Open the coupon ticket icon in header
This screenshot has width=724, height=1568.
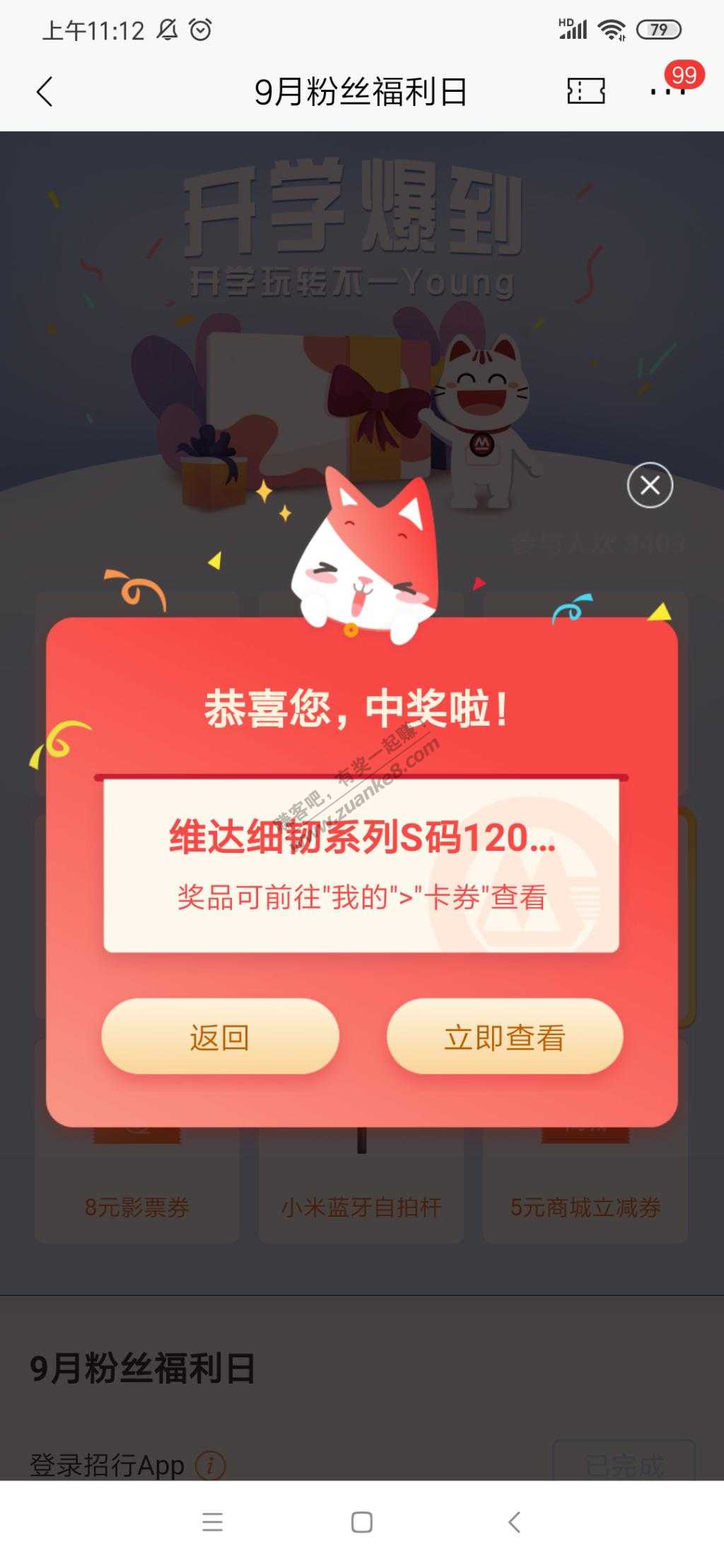(586, 91)
